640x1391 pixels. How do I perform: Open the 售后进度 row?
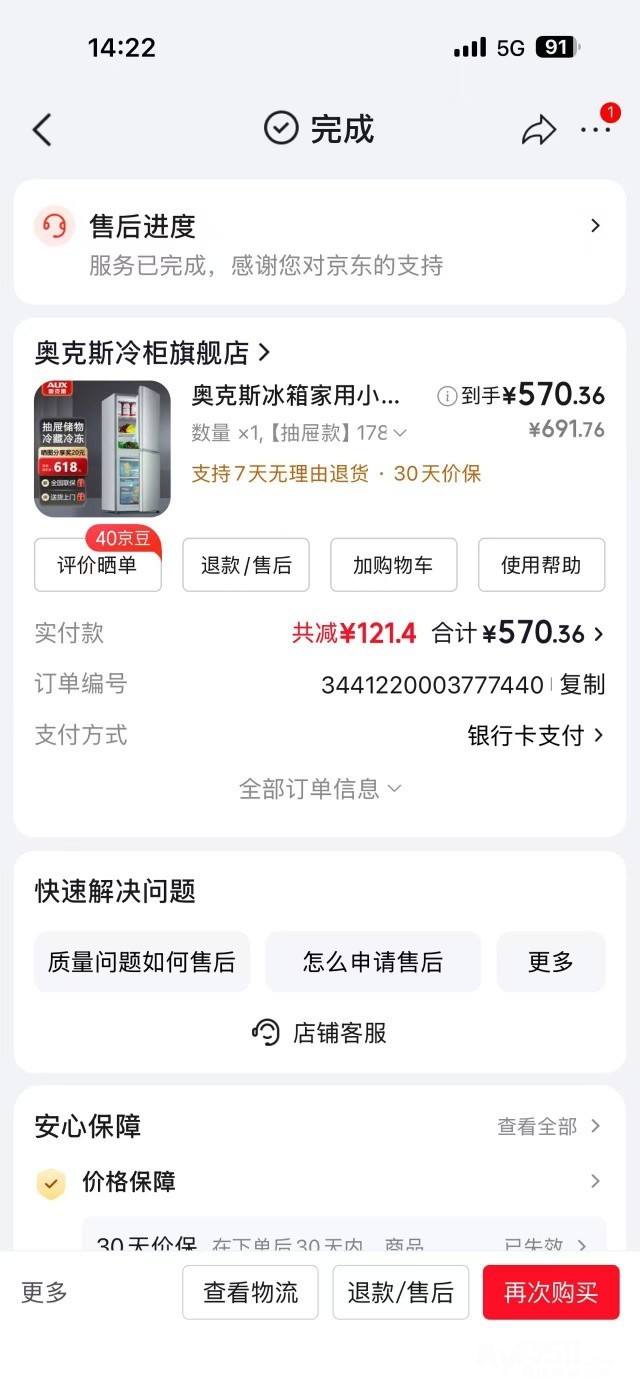point(319,243)
